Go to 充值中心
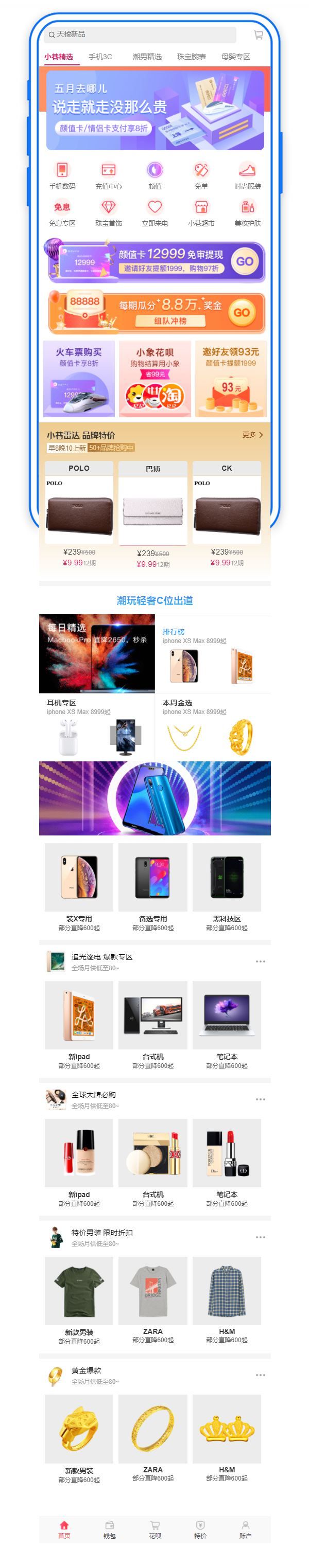The width and height of the screenshot is (309, 1568). 109,175
